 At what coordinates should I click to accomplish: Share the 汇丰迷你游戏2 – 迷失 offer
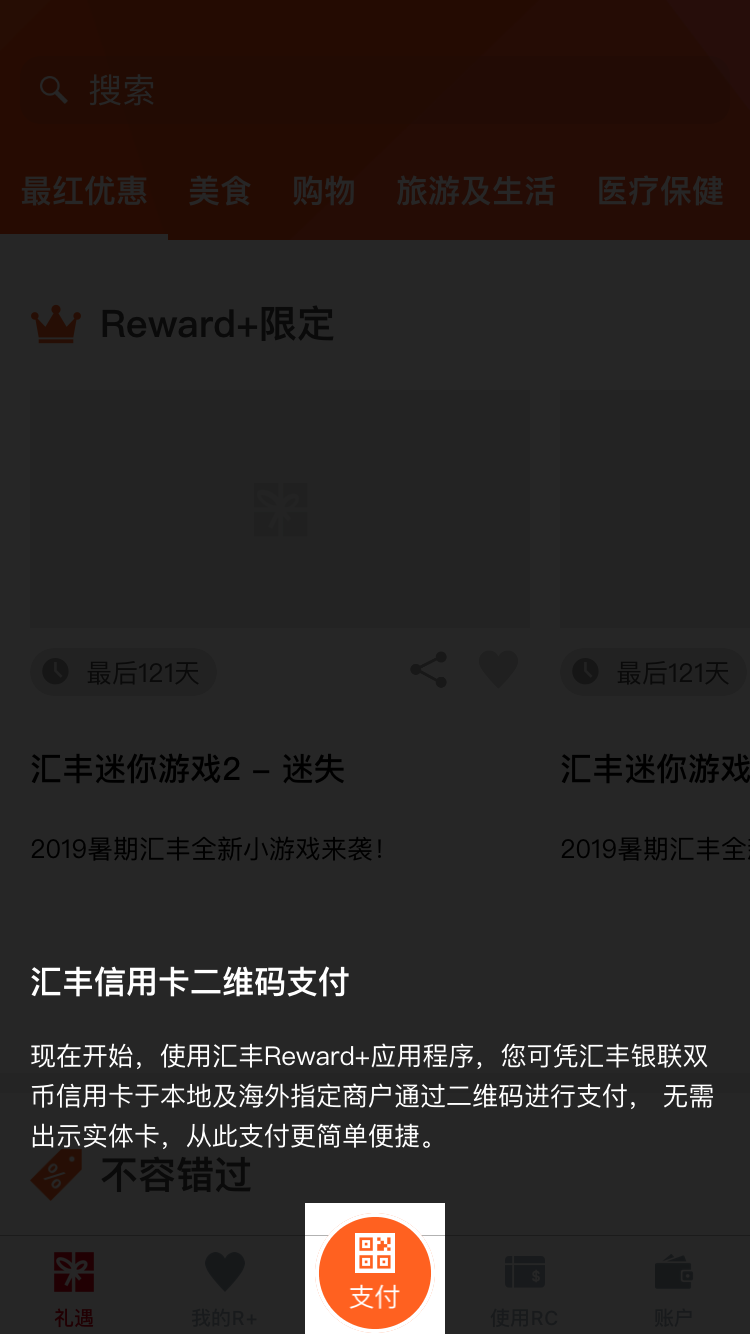tap(429, 670)
